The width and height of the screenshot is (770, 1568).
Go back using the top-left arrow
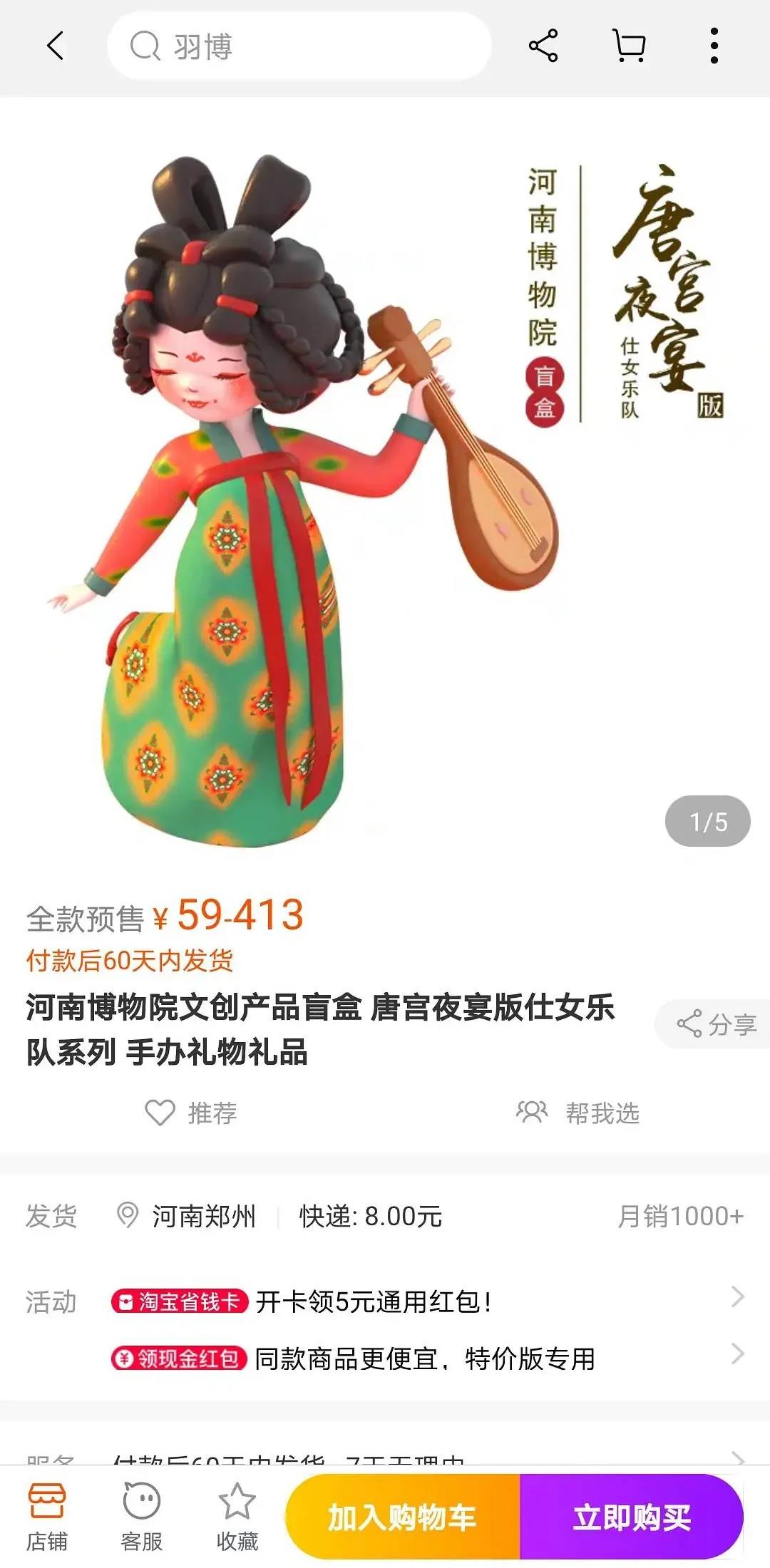[x=55, y=46]
